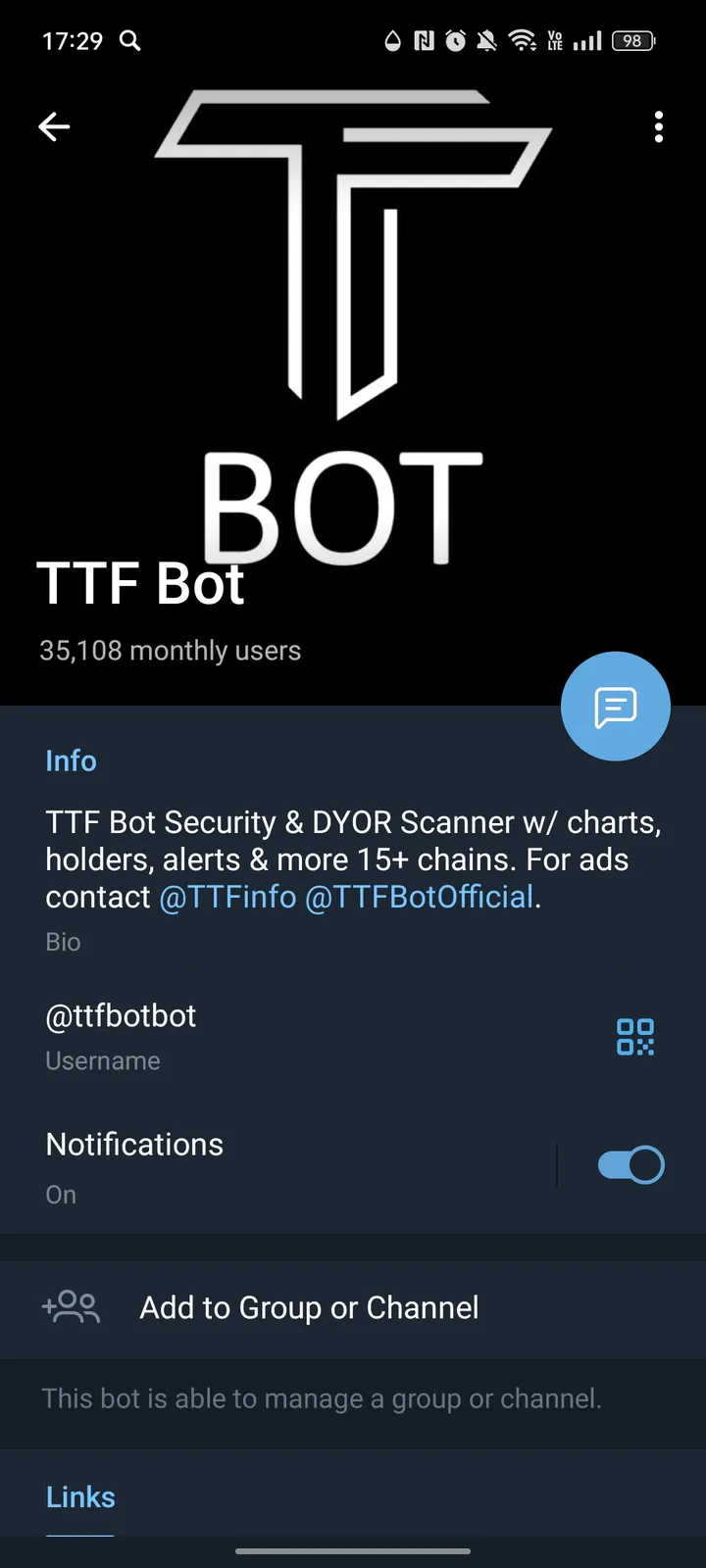706x1568 pixels.
Task: Tap Add to Group or Channel
Action: point(308,1307)
